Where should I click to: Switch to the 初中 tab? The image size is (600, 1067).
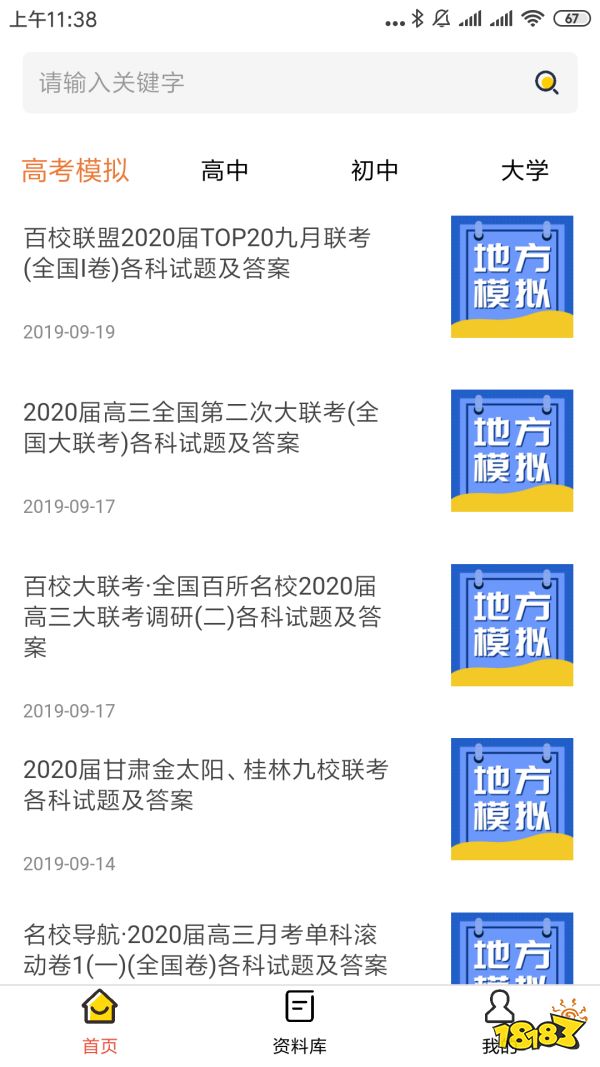point(375,171)
